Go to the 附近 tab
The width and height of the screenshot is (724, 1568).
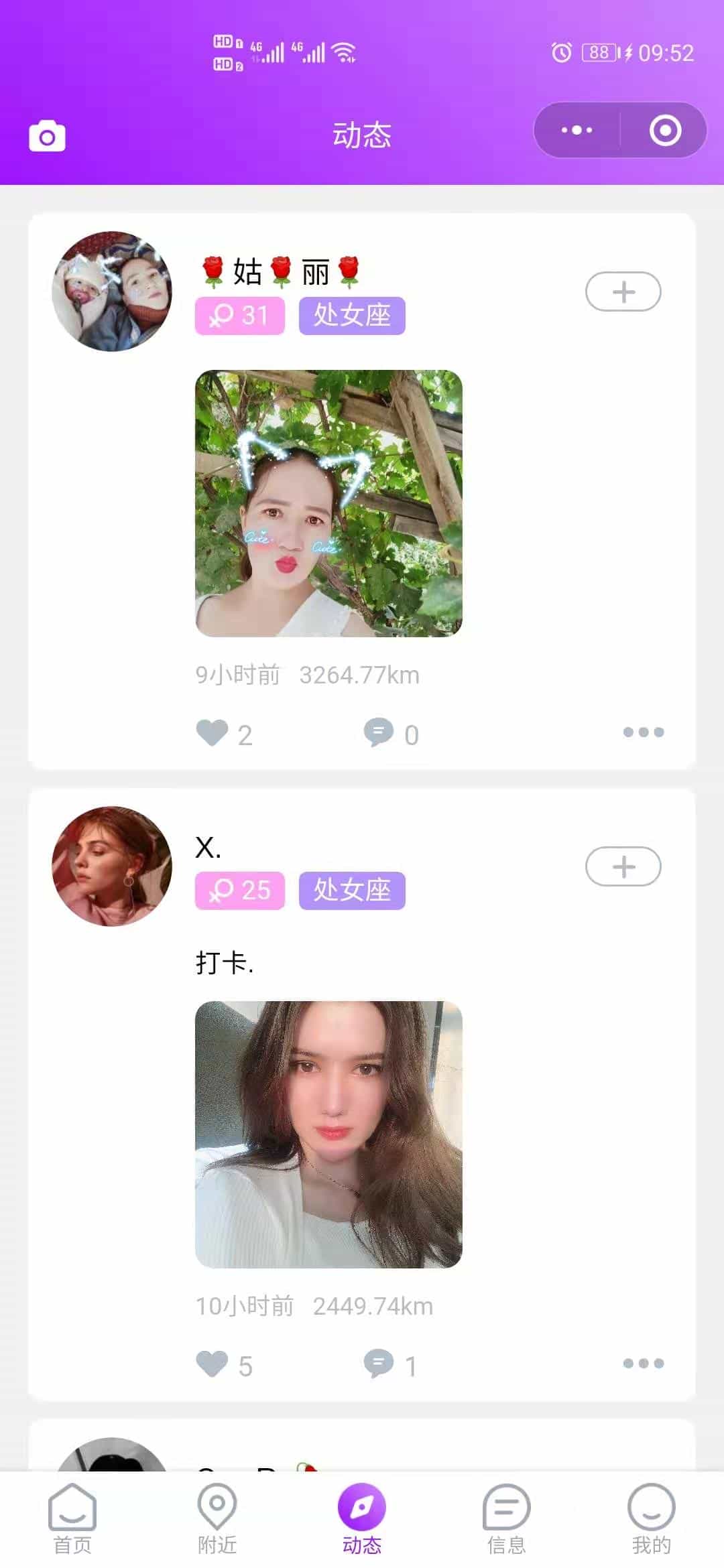click(x=217, y=1519)
